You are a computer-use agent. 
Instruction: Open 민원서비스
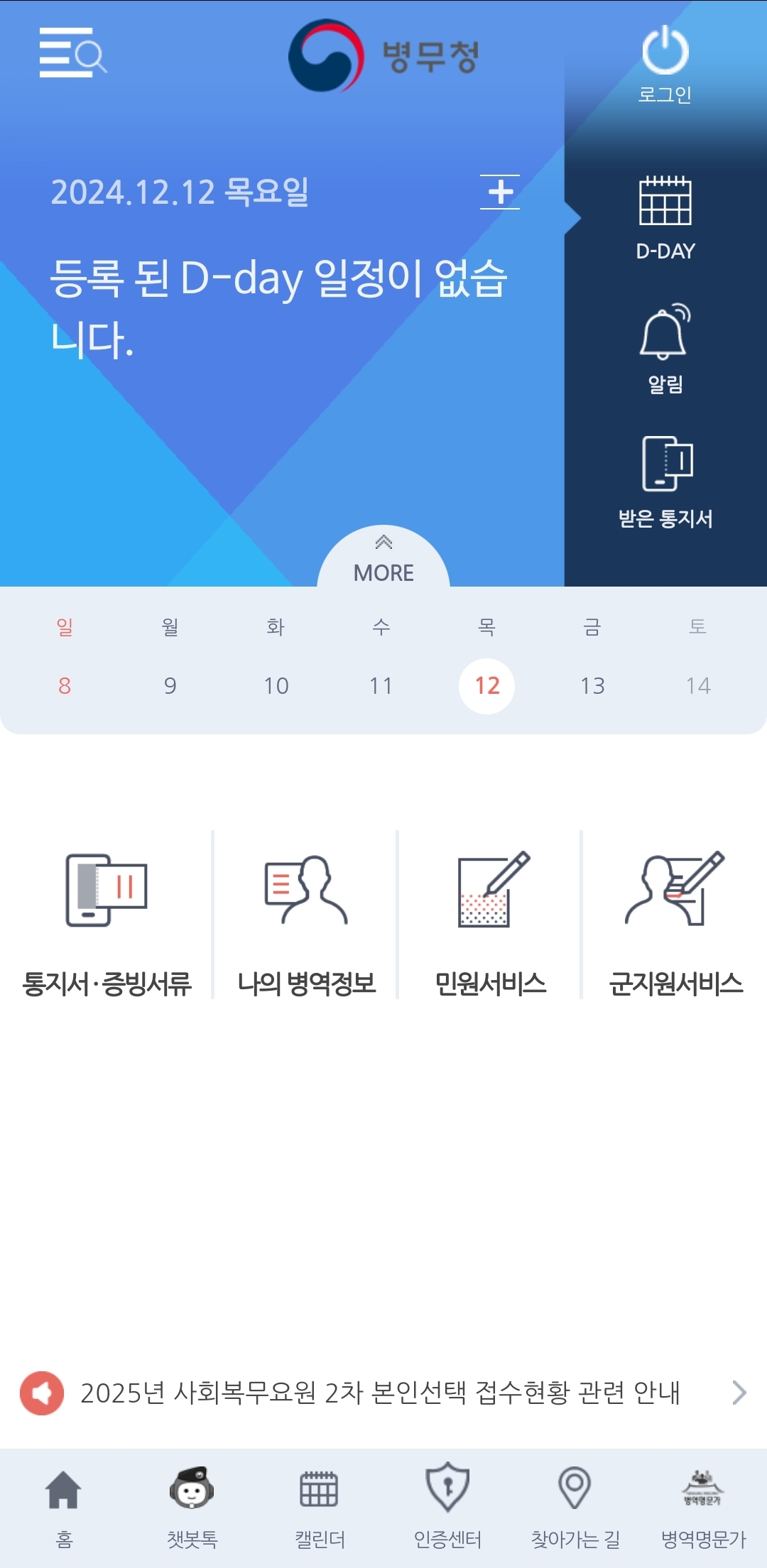pos(491,923)
